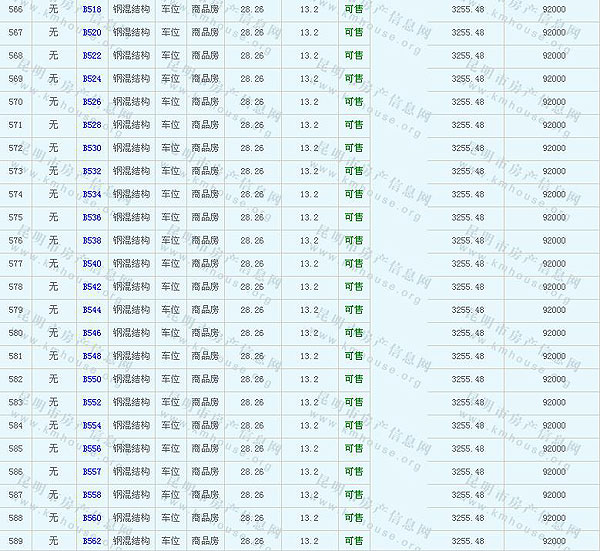Open parking unit B538 link
The image size is (600, 551).
(92, 240)
